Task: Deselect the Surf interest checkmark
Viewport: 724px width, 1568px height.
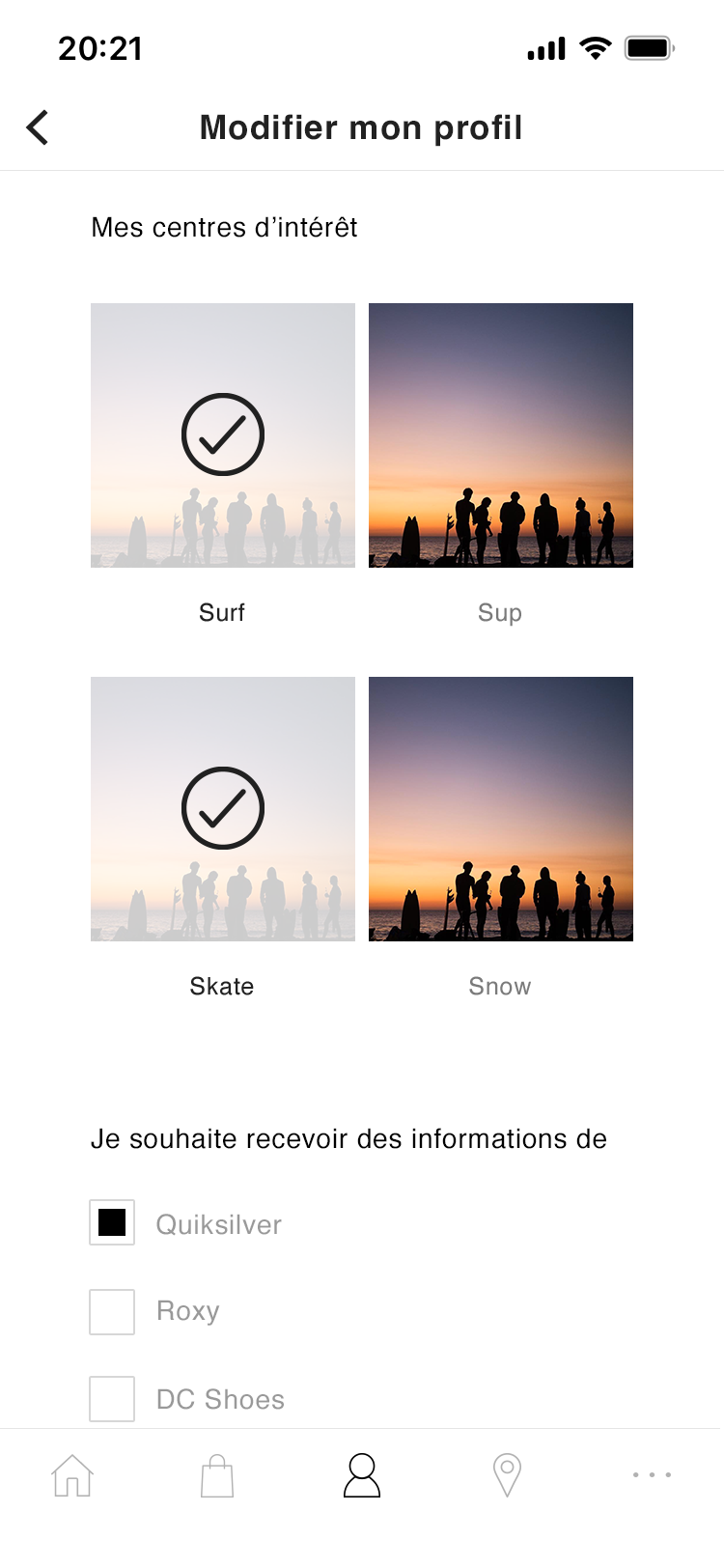Action: pos(222,434)
